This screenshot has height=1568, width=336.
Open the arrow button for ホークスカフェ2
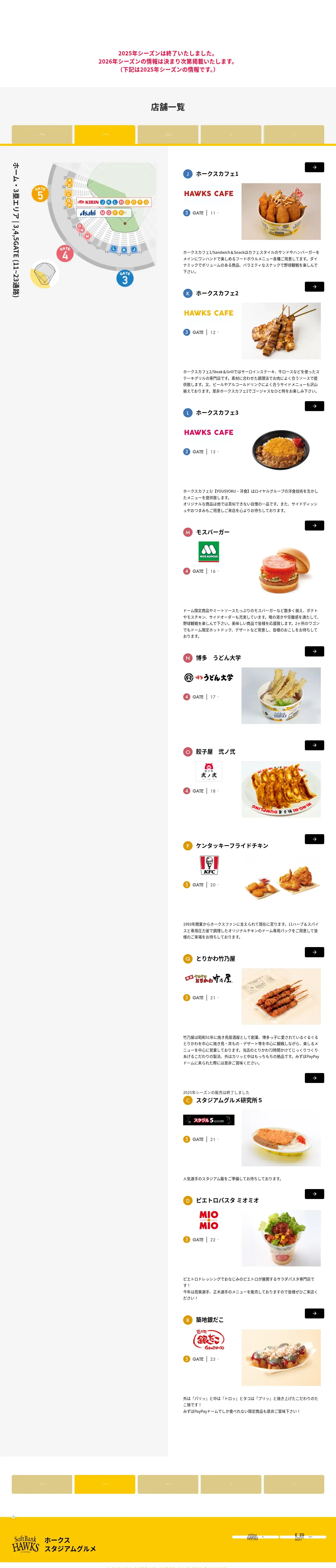[314, 286]
